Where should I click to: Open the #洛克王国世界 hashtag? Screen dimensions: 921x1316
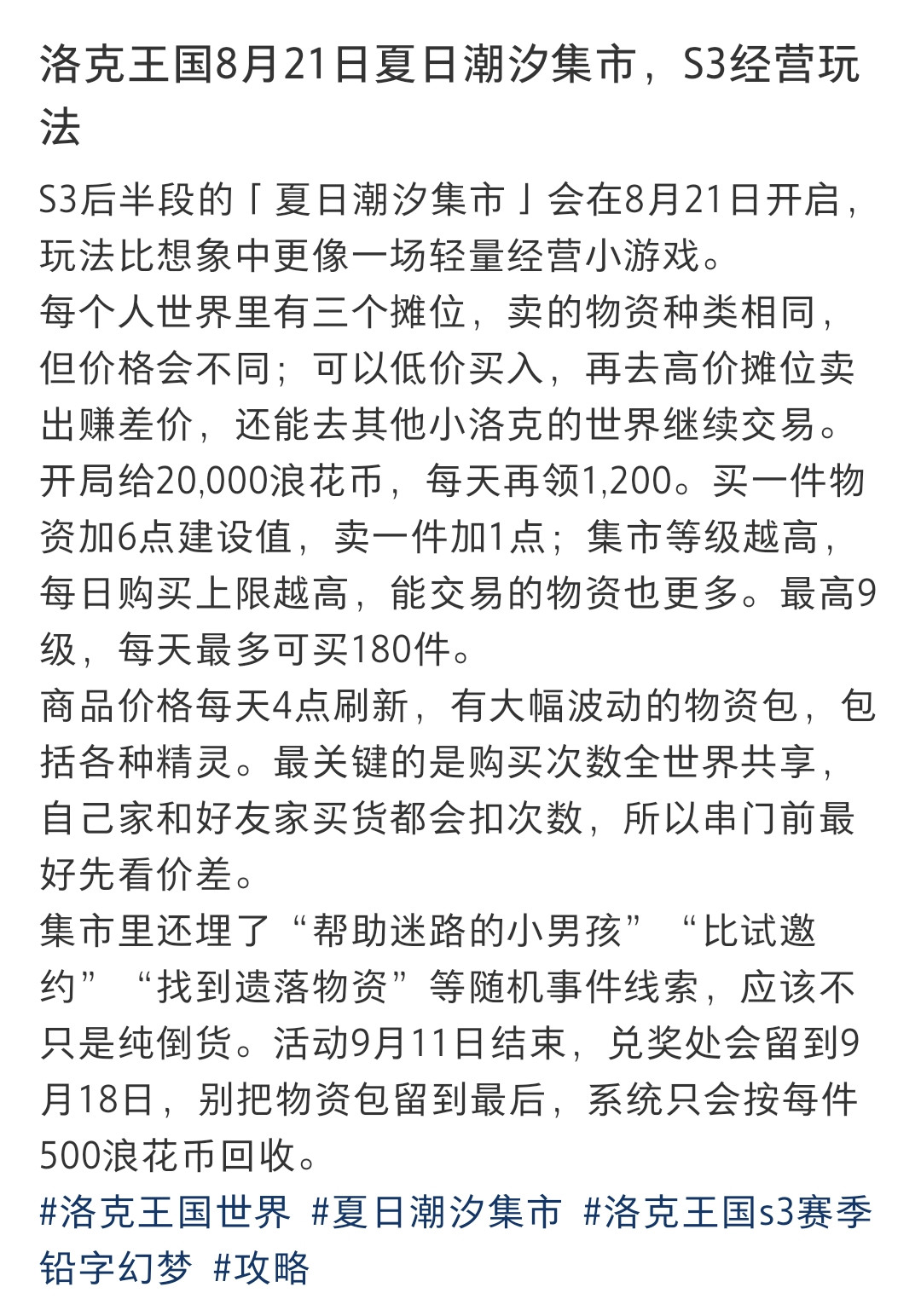point(165,1212)
